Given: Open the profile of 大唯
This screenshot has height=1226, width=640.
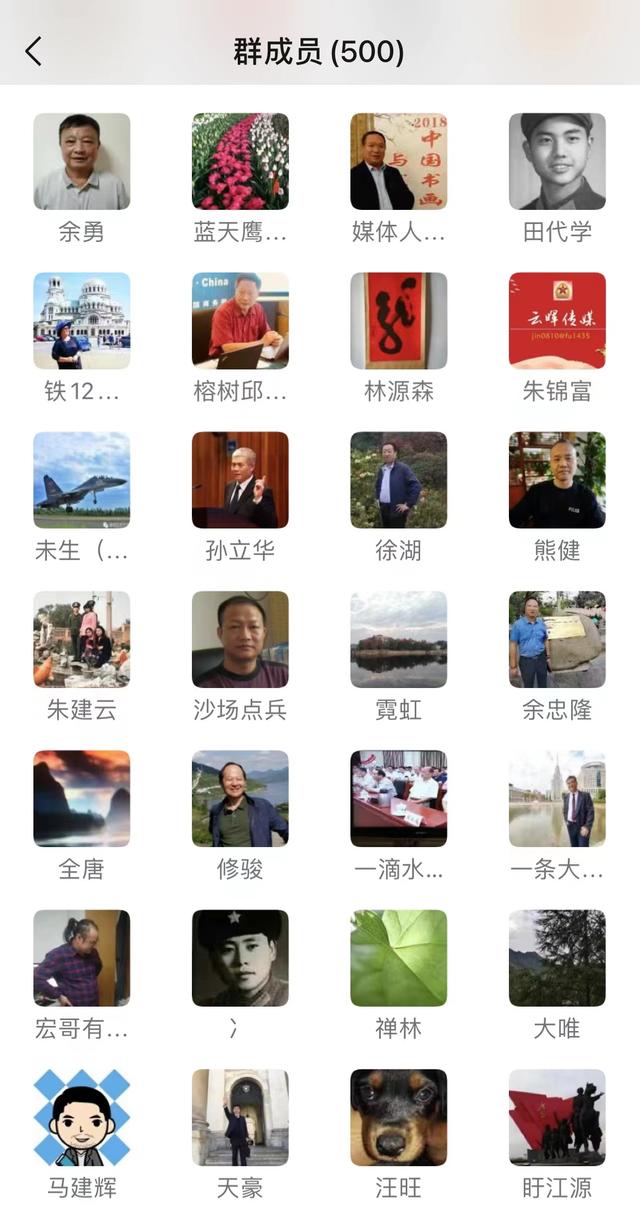Looking at the screenshot, I should click(557, 958).
